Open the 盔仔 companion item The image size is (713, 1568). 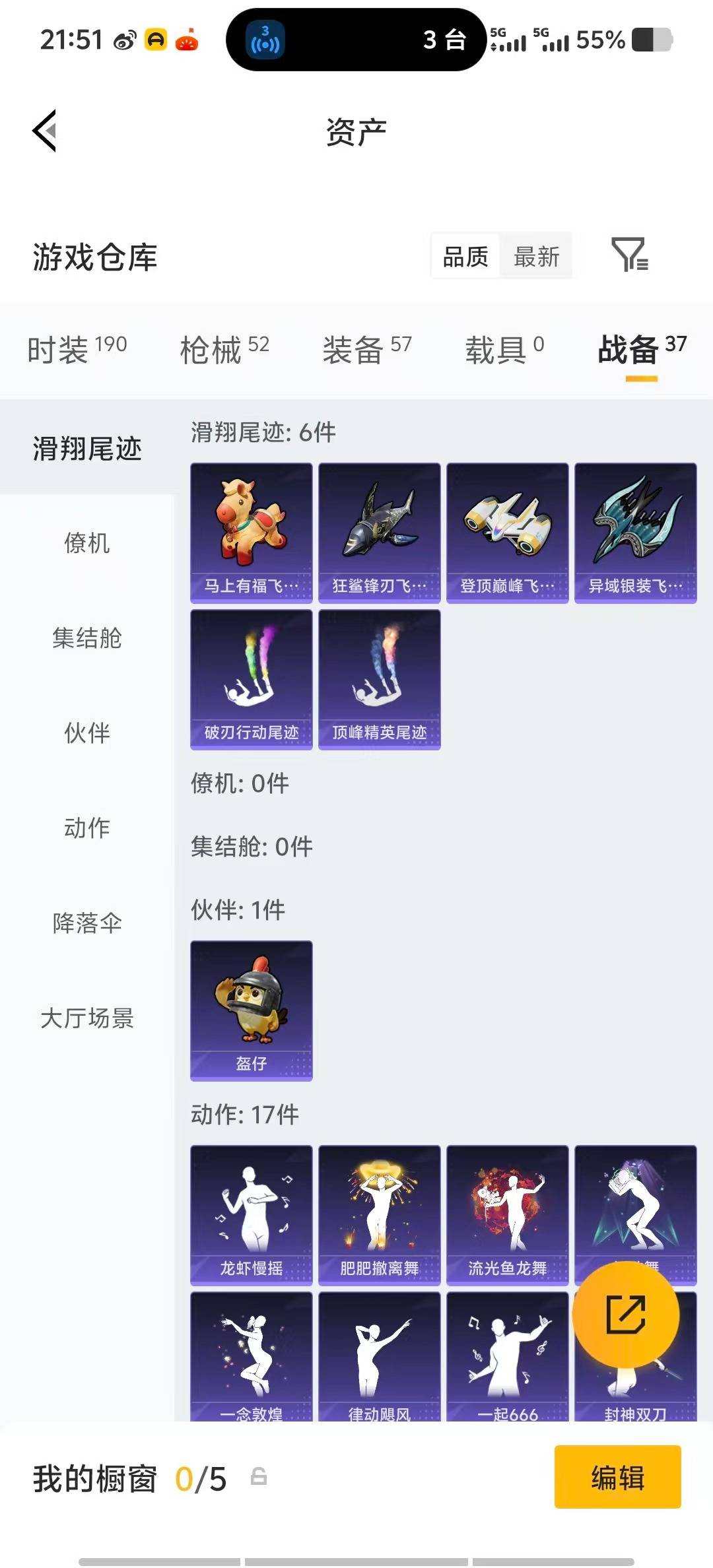pos(251,1008)
